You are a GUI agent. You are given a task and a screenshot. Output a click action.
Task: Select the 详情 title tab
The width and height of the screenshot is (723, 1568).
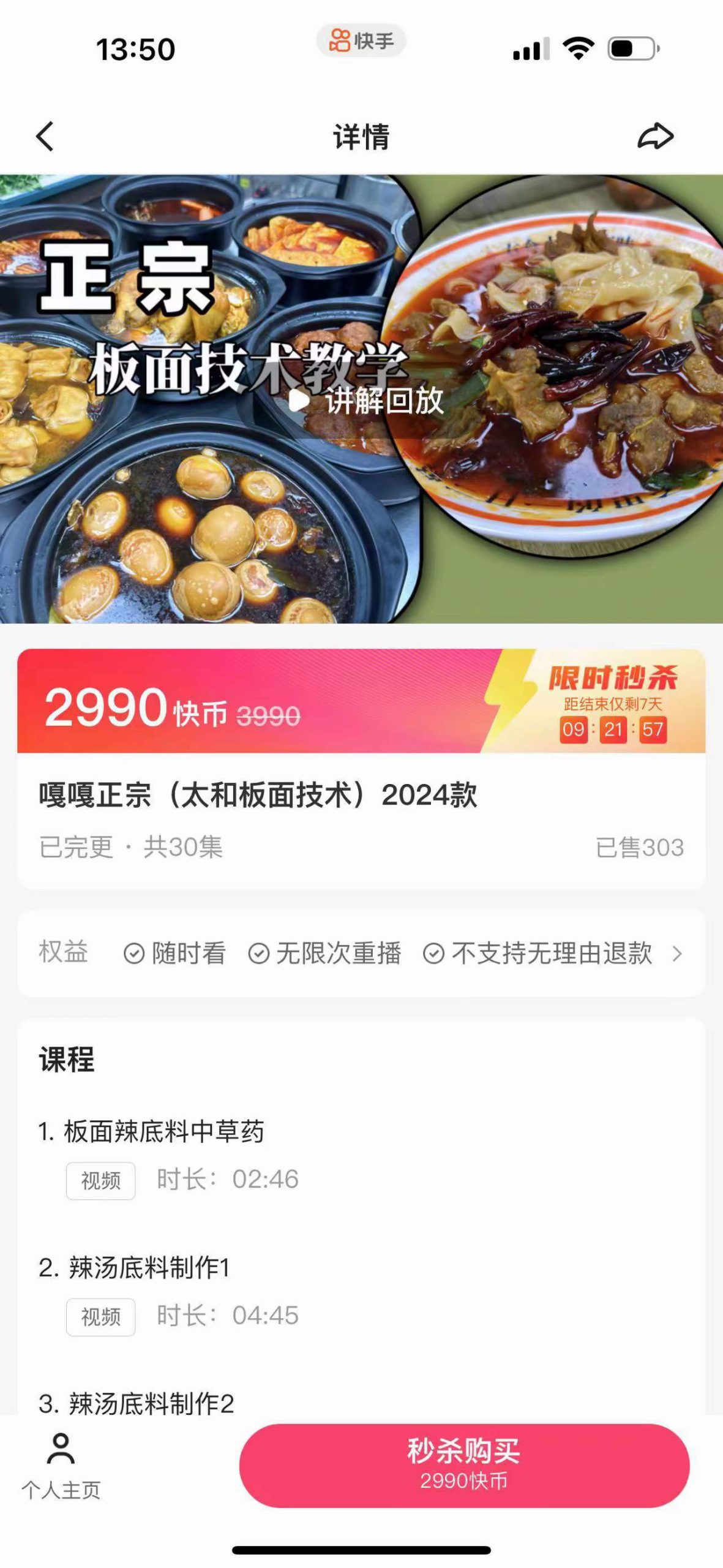361,136
